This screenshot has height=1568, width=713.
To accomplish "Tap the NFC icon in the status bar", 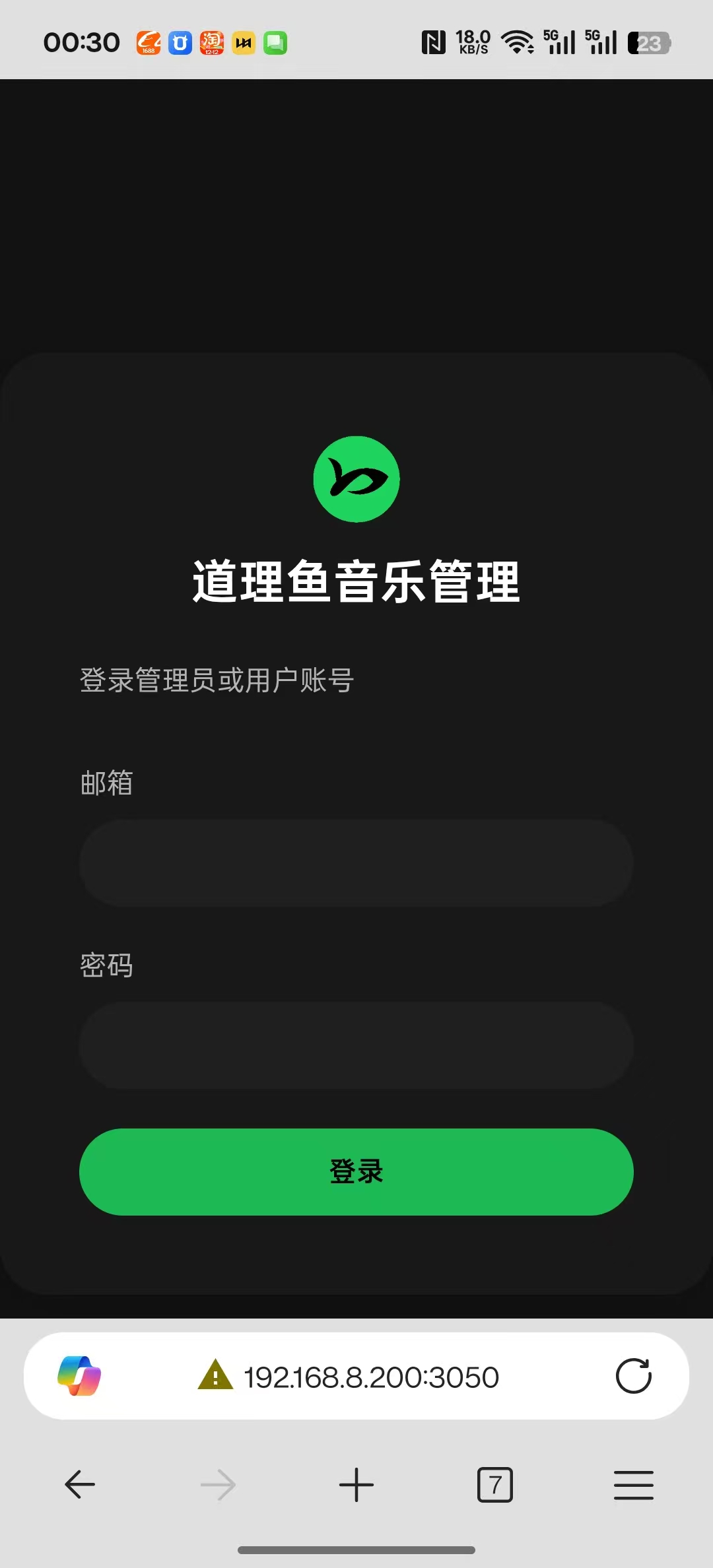I will tap(432, 41).
